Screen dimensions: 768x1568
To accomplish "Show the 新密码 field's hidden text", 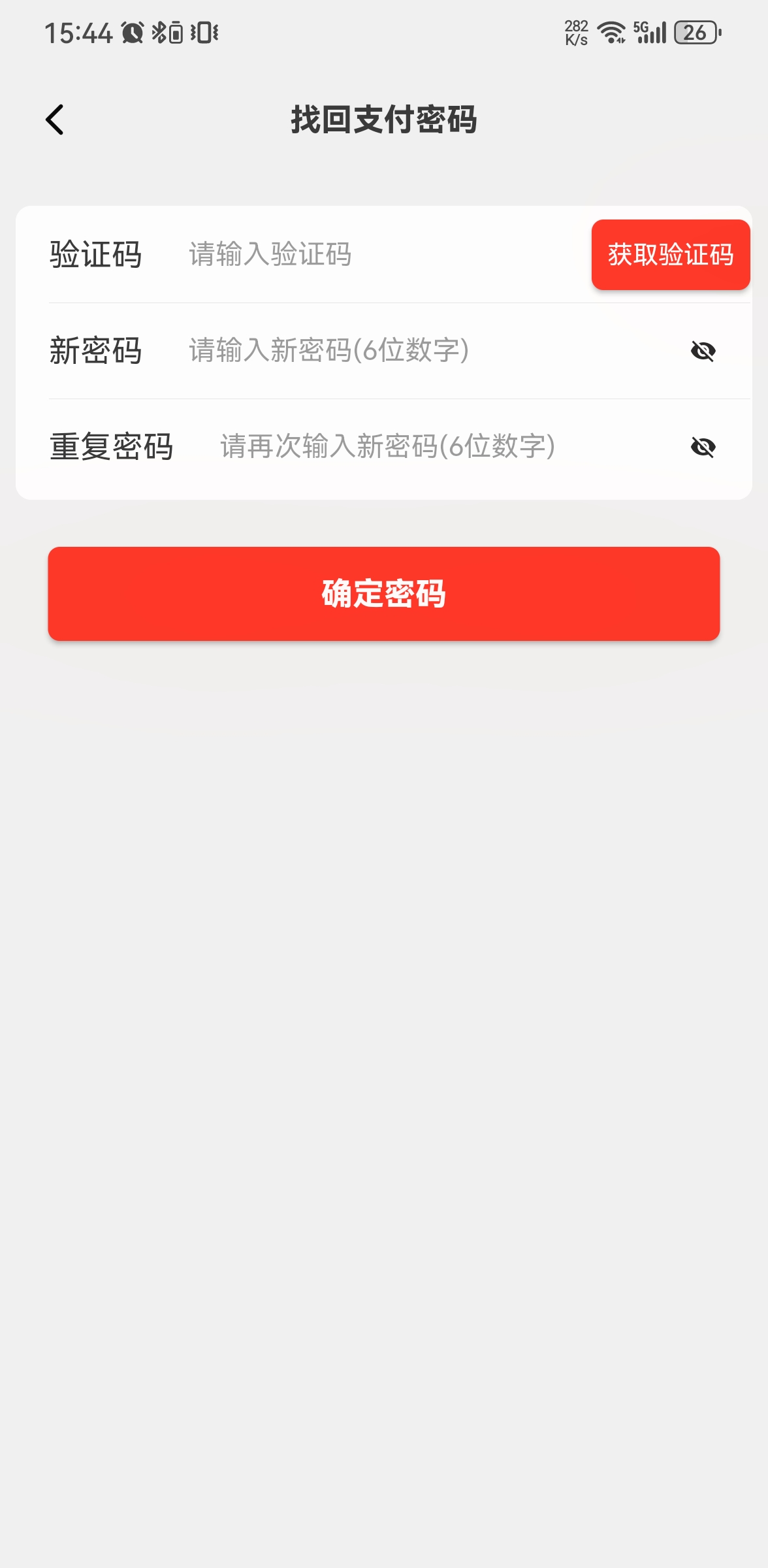I will click(x=703, y=351).
